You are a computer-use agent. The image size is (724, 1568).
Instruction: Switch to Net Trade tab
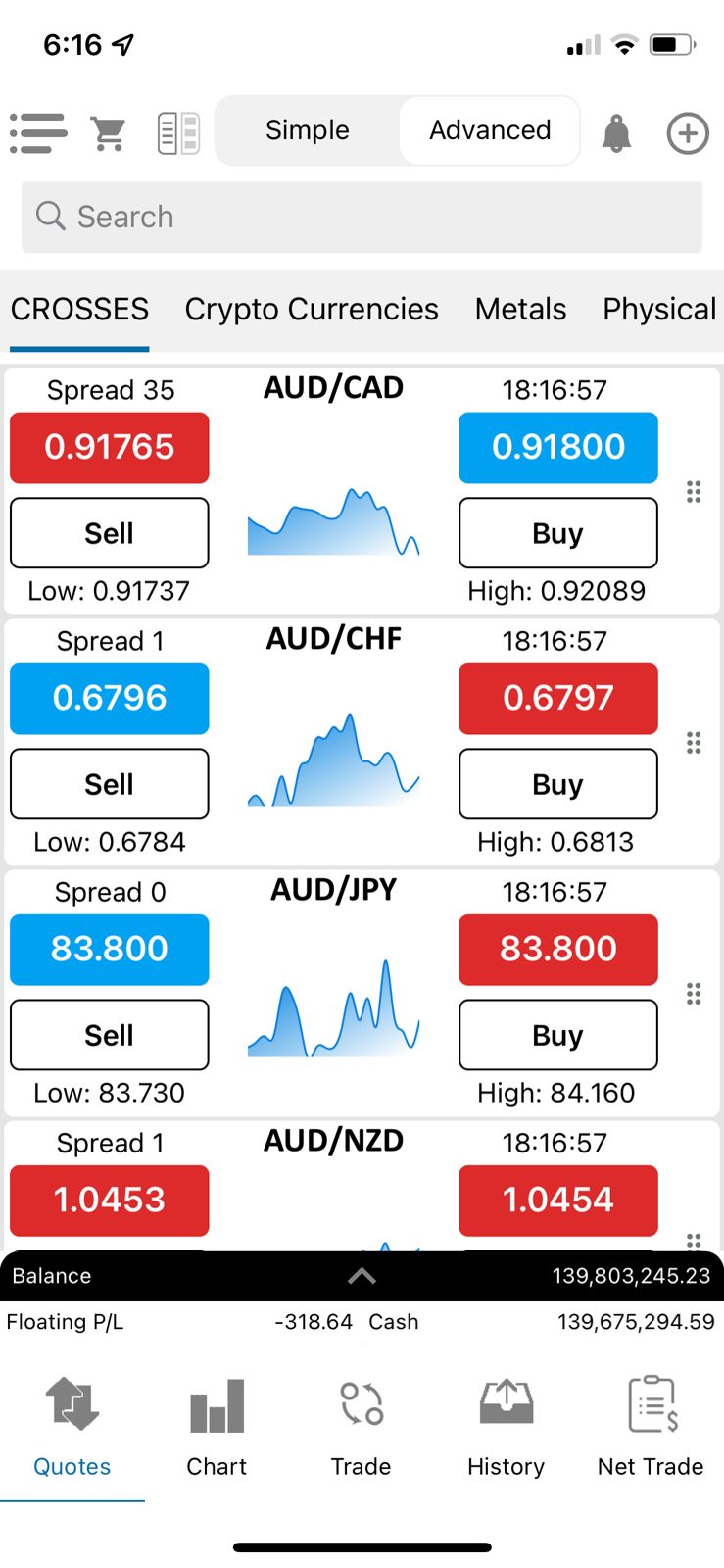pos(651,1428)
